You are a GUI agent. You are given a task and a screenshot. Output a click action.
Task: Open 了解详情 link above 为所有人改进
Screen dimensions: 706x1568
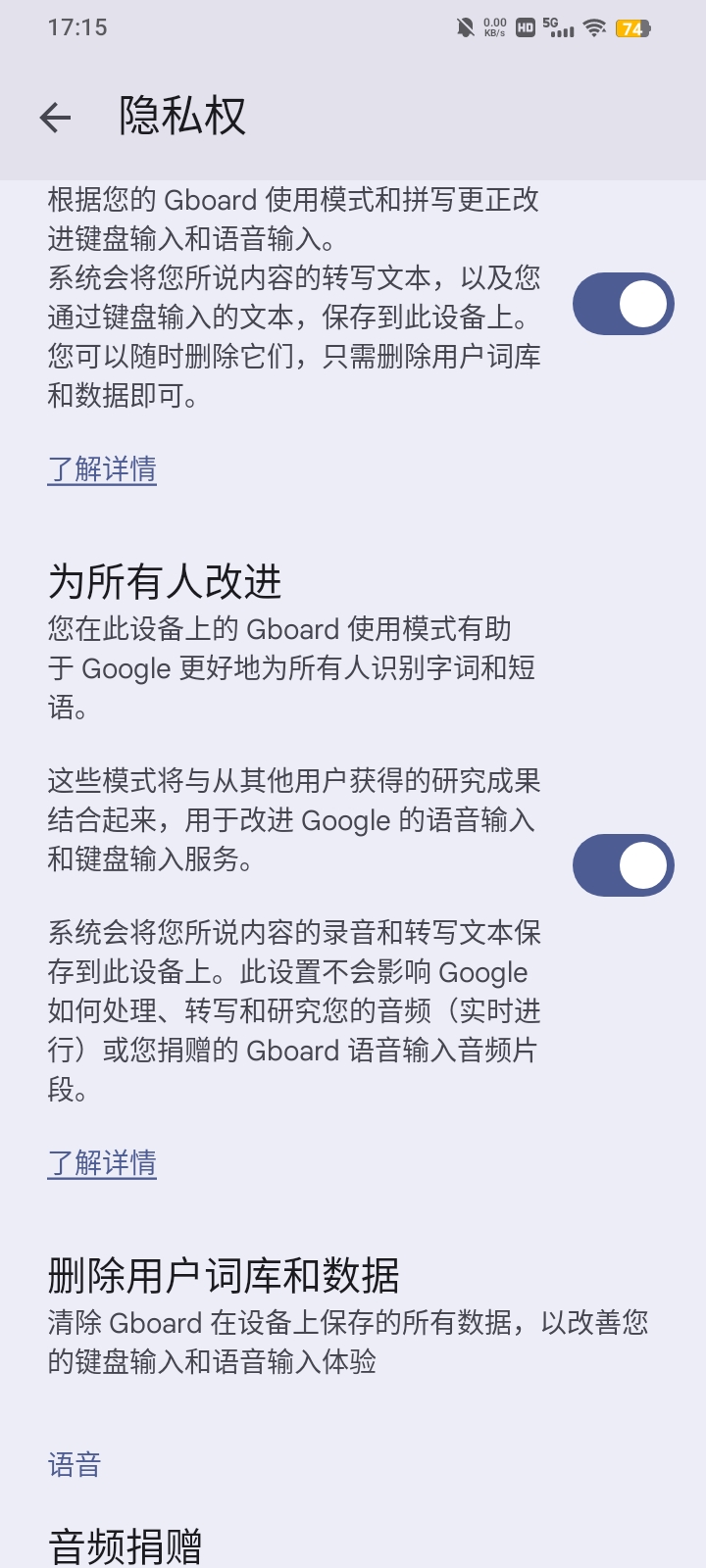(x=102, y=469)
